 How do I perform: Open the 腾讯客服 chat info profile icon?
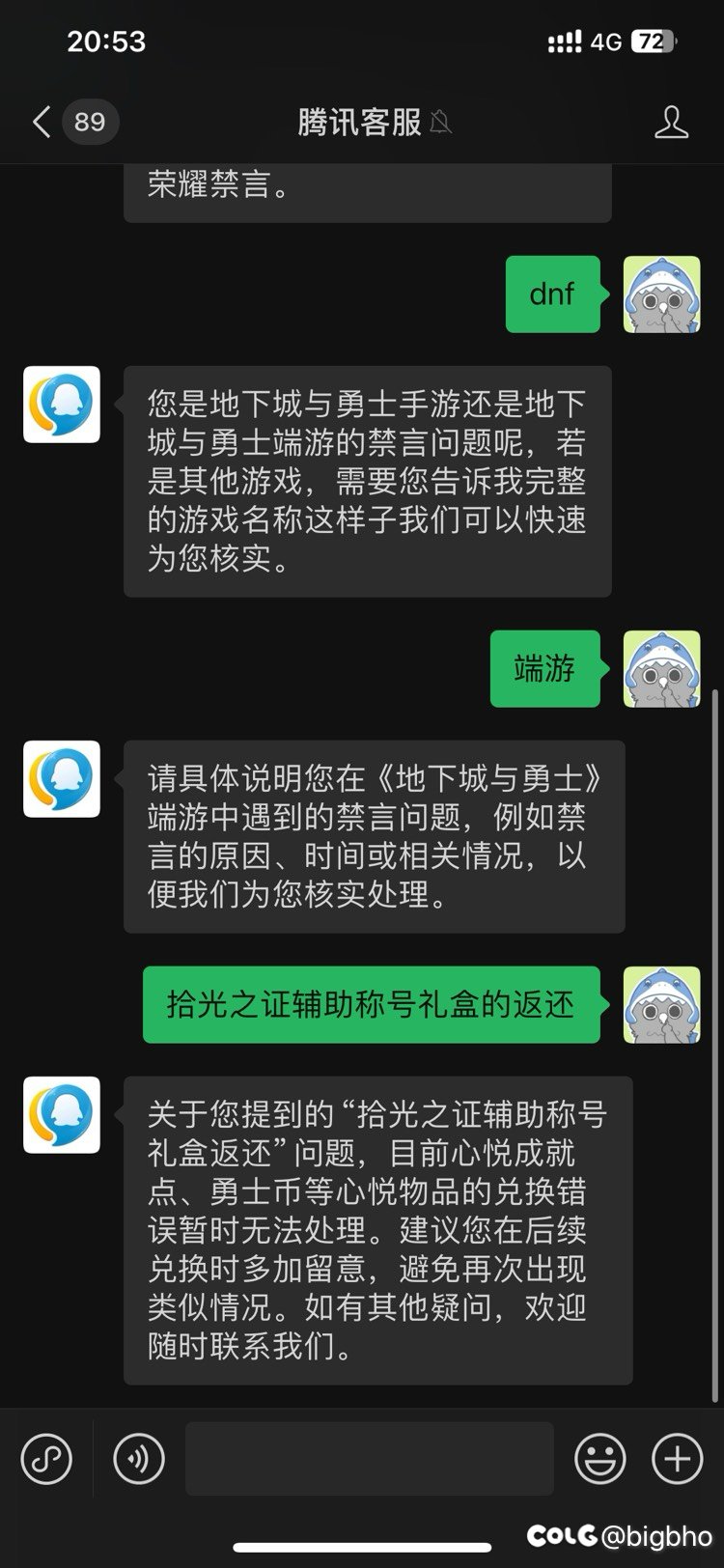pyautogui.click(x=671, y=123)
